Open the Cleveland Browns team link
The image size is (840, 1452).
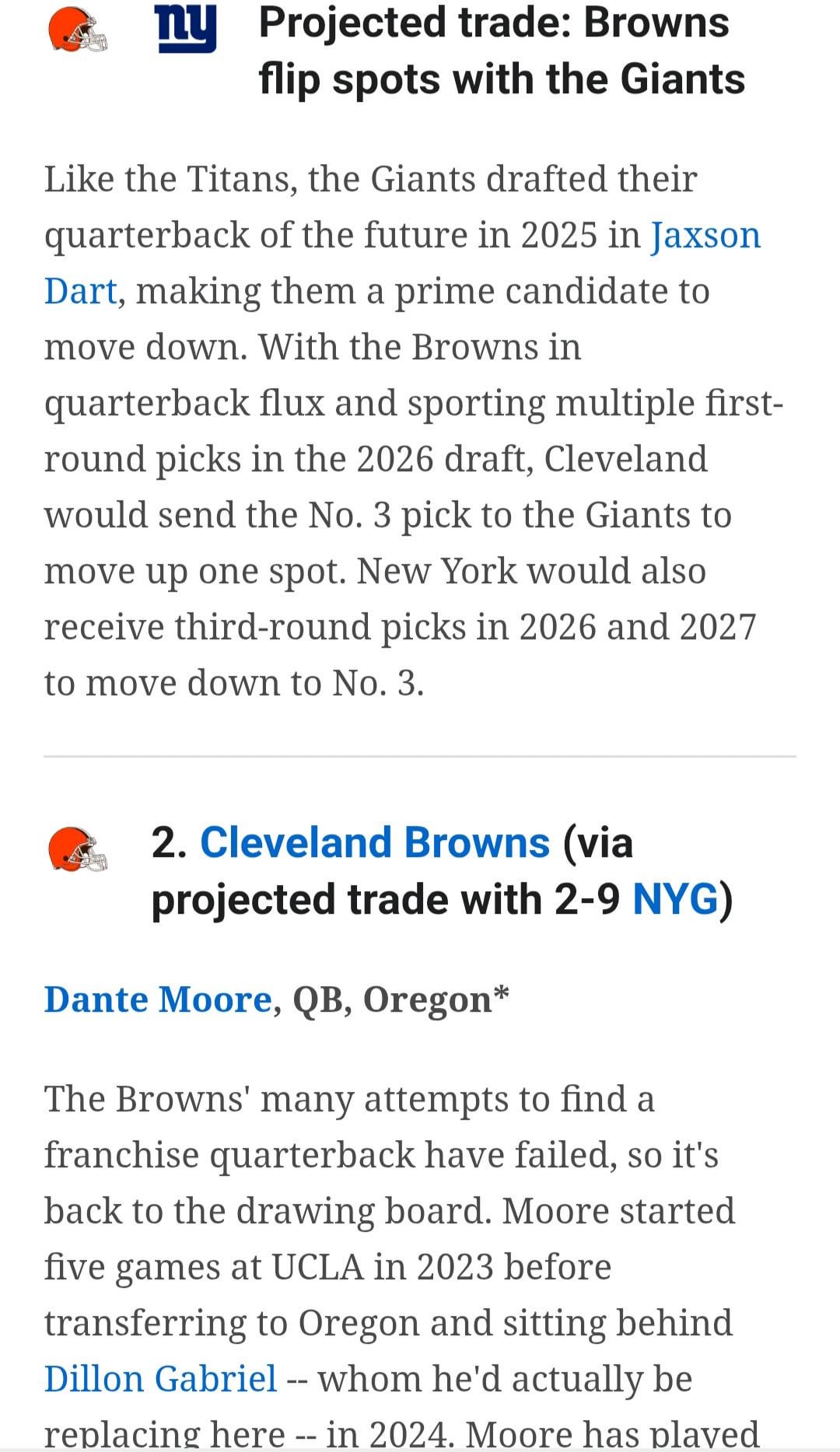click(x=375, y=842)
